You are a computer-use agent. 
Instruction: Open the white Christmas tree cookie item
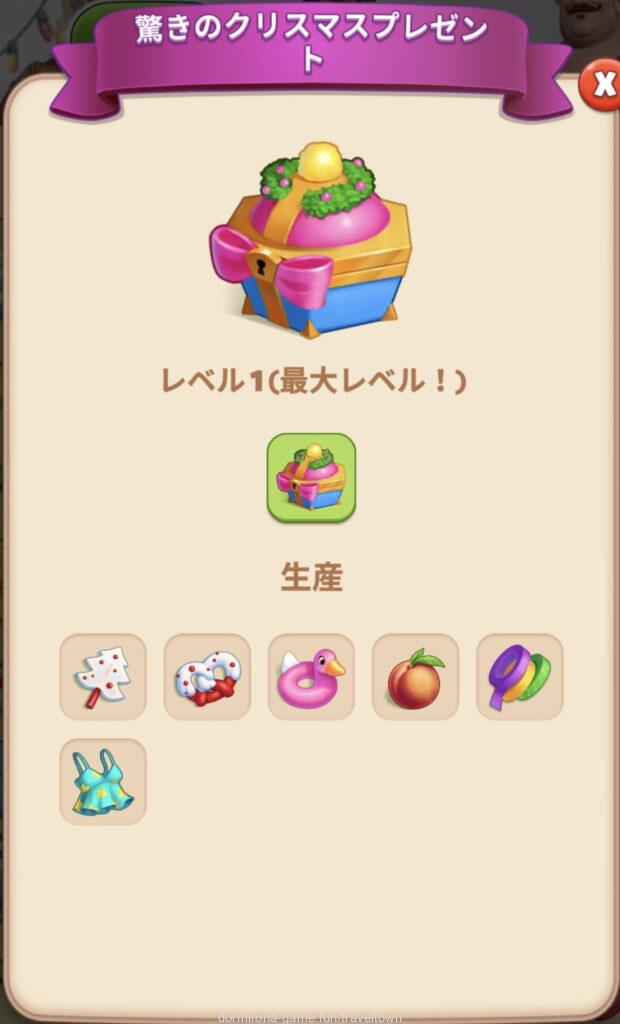(x=103, y=677)
